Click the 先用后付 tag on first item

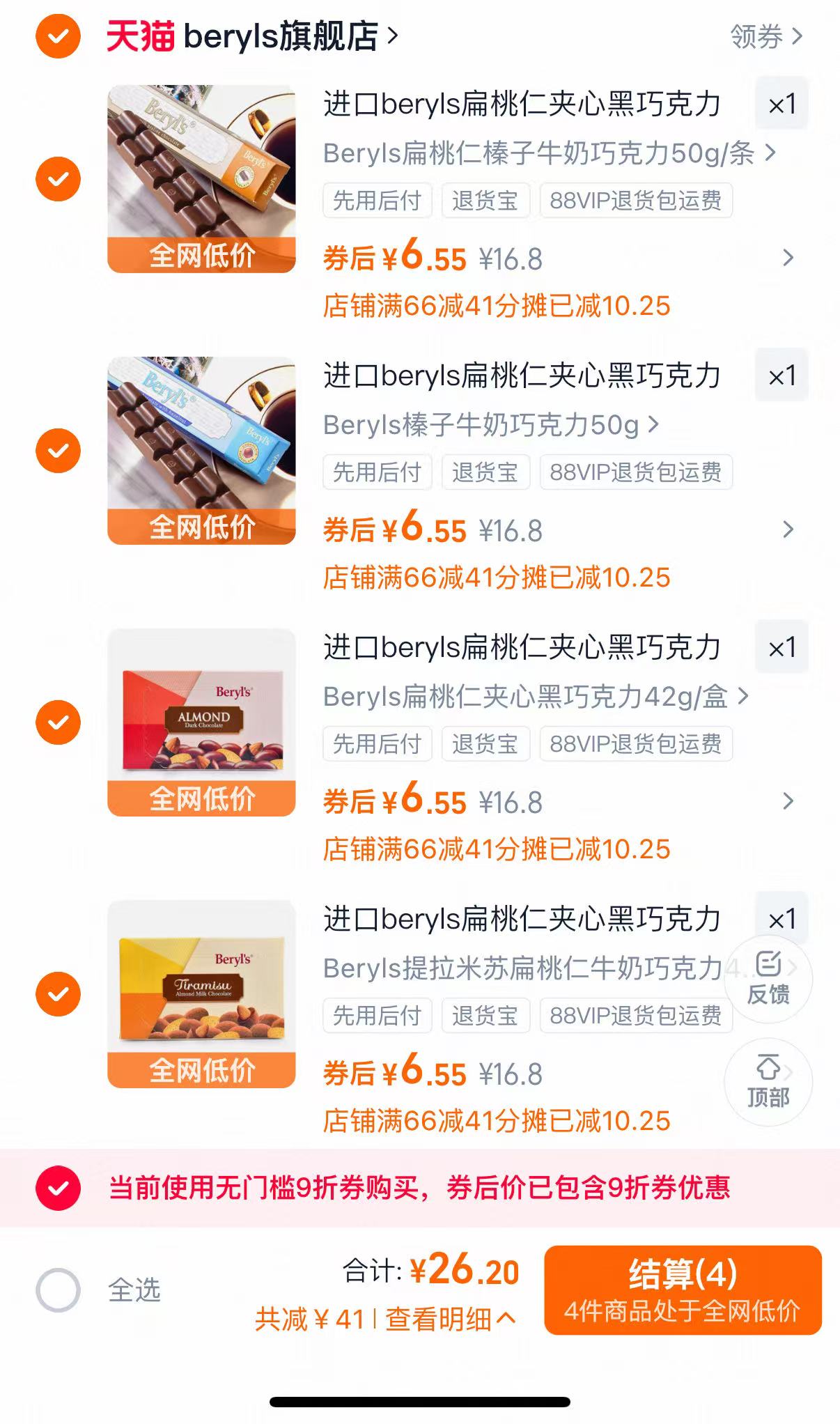pos(377,201)
